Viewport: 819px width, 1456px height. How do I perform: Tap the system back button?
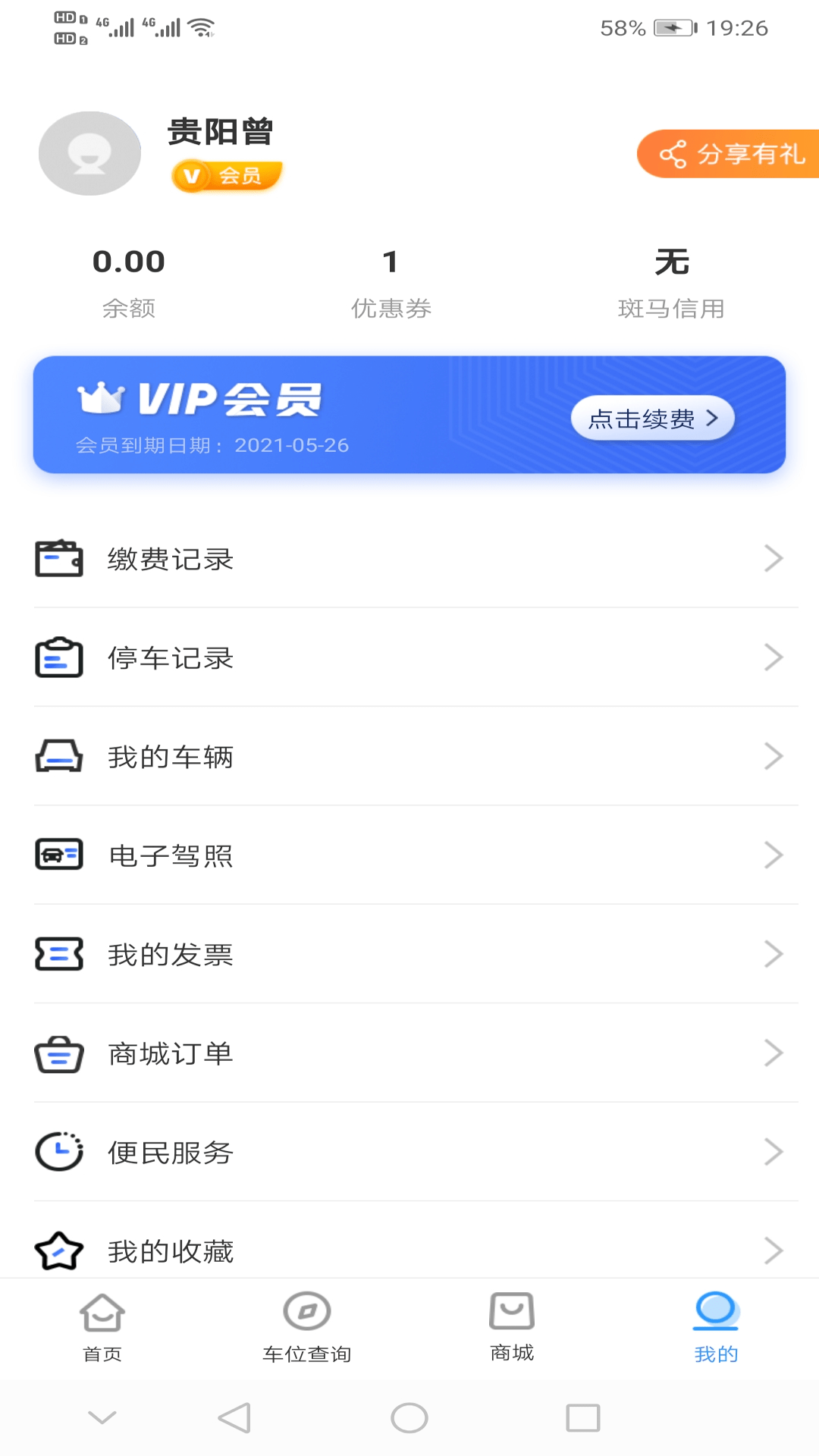coord(234,1417)
